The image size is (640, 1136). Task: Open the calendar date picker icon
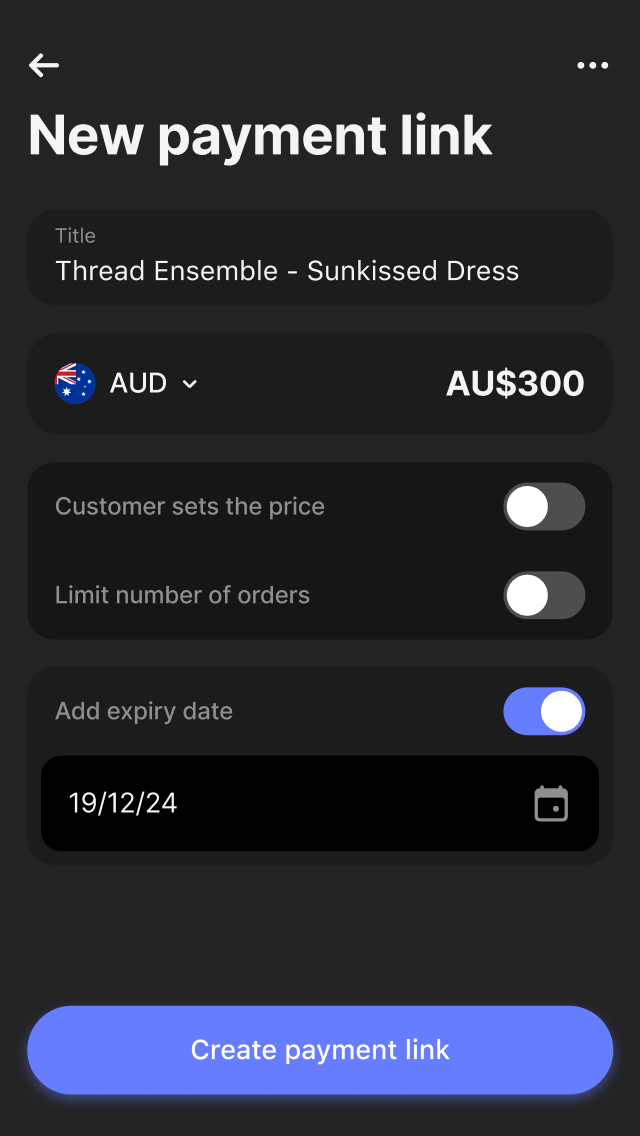click(x=551, y=804)
